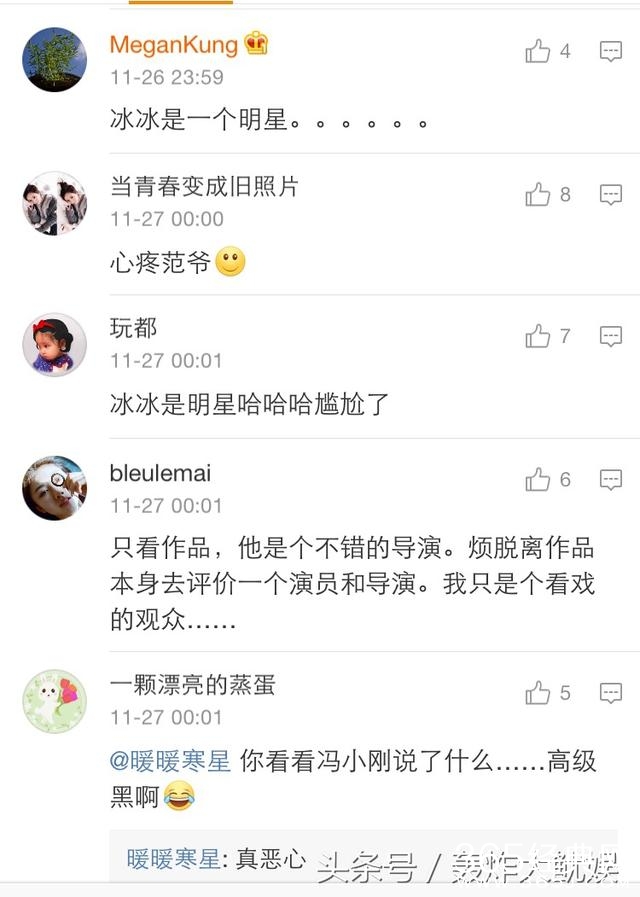Reply to MeganKung's comment
This screenshot has height=897, width=640.
tap(610, 51)
